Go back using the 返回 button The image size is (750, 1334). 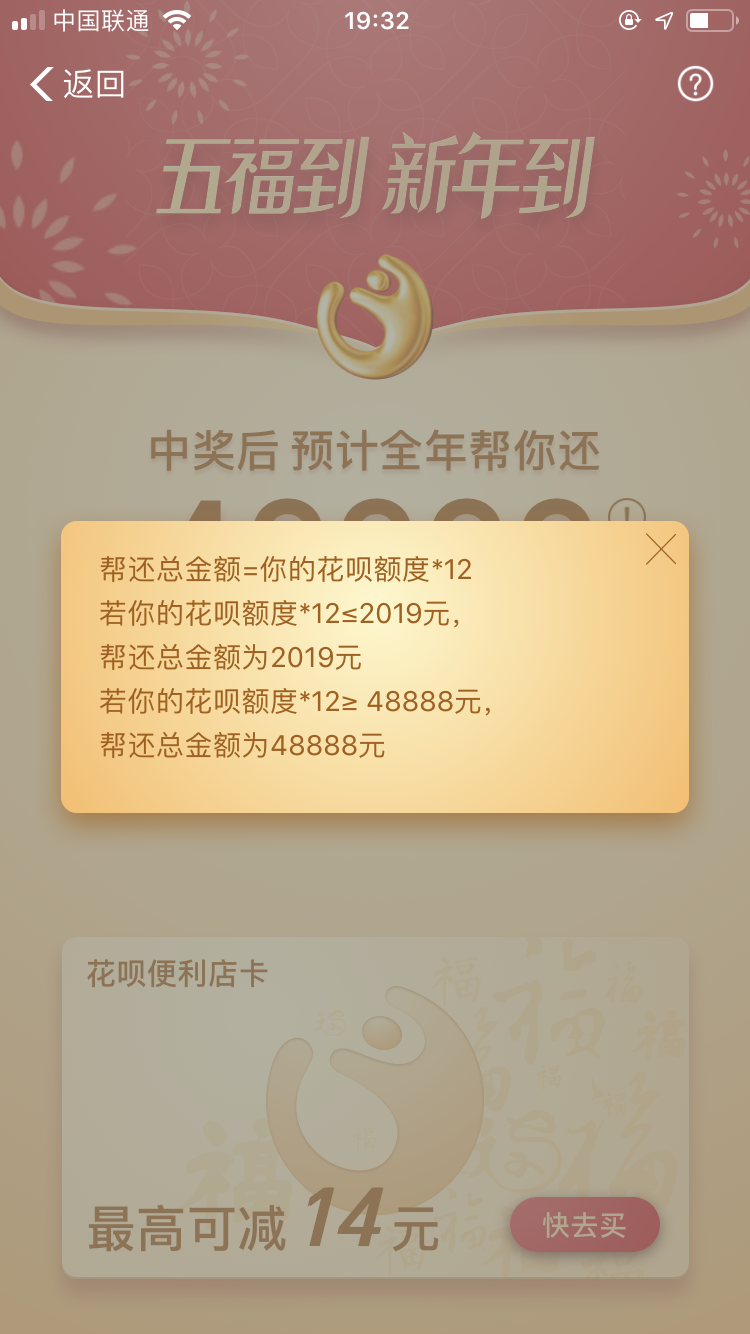(x=77, y=85)
